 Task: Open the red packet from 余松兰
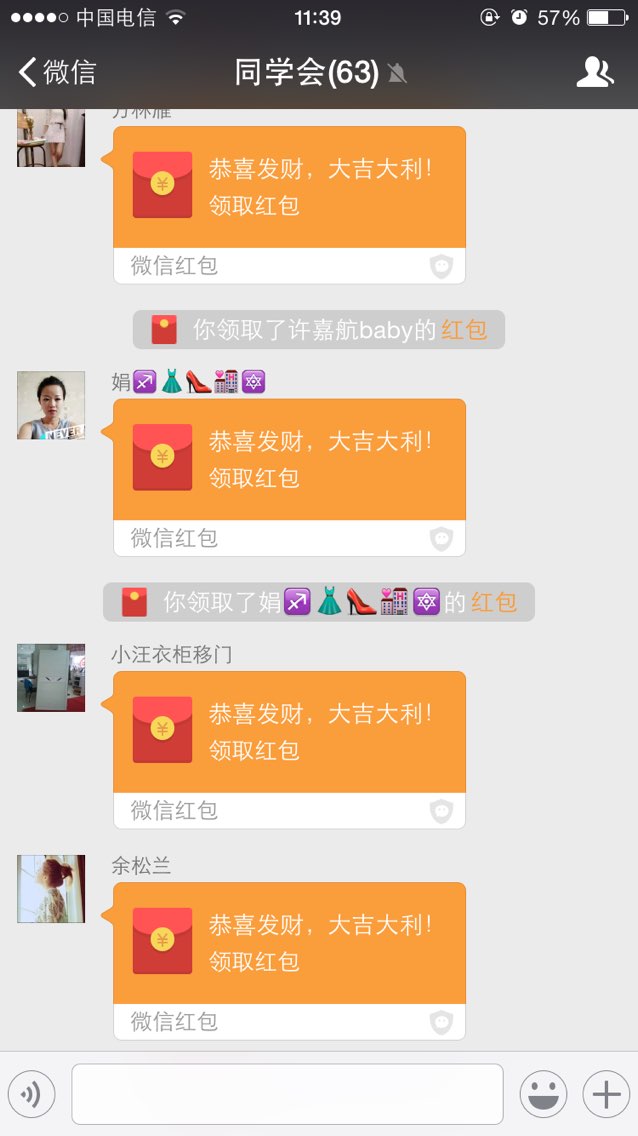click(289, 961)
